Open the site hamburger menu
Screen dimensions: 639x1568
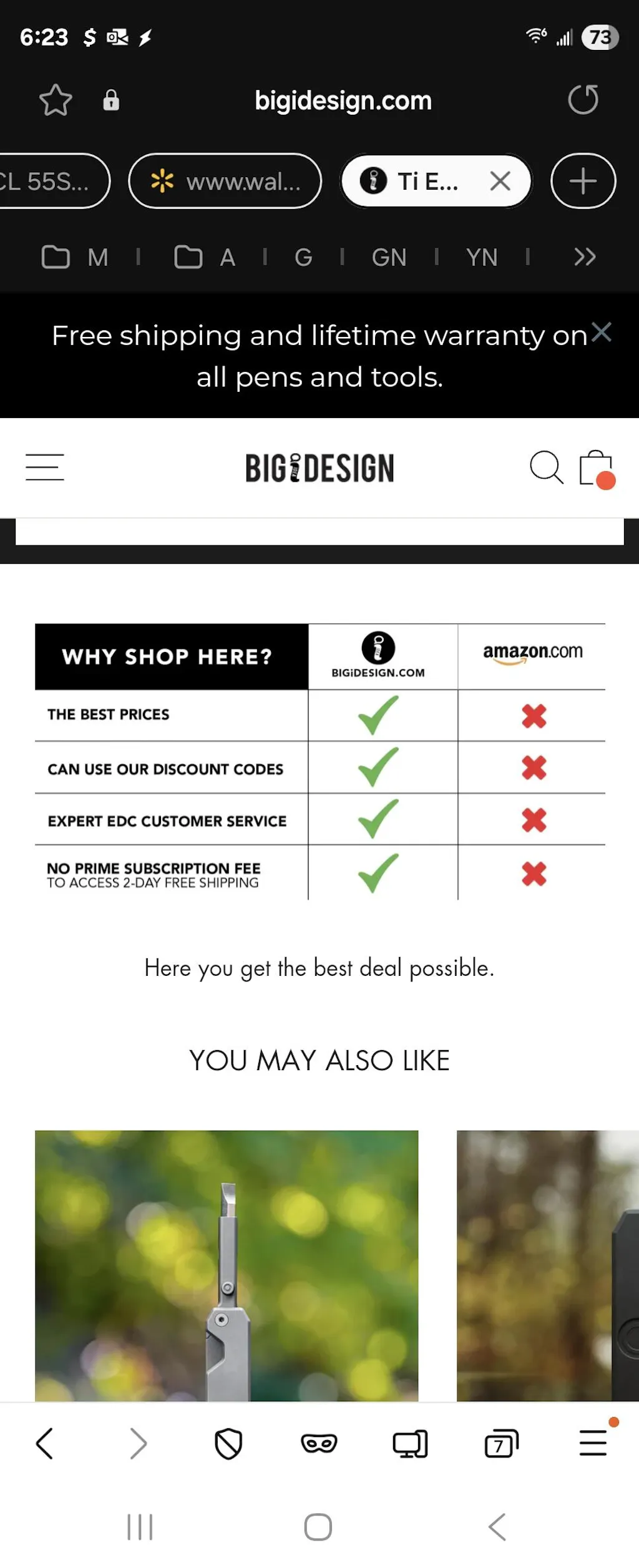pyautogui.click(x=44, y=467)
